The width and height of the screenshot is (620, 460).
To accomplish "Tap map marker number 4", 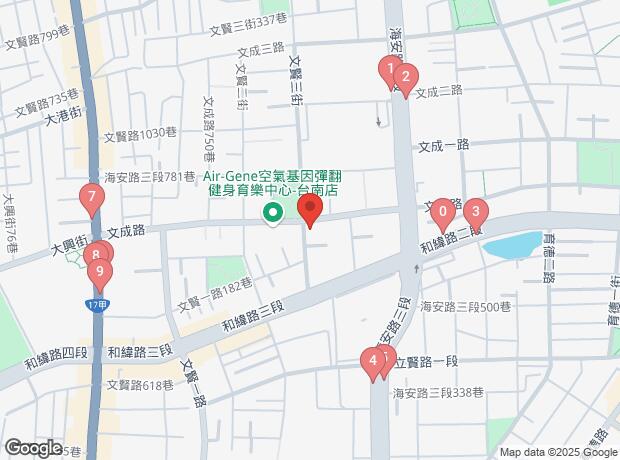I will tap(373, 360).
